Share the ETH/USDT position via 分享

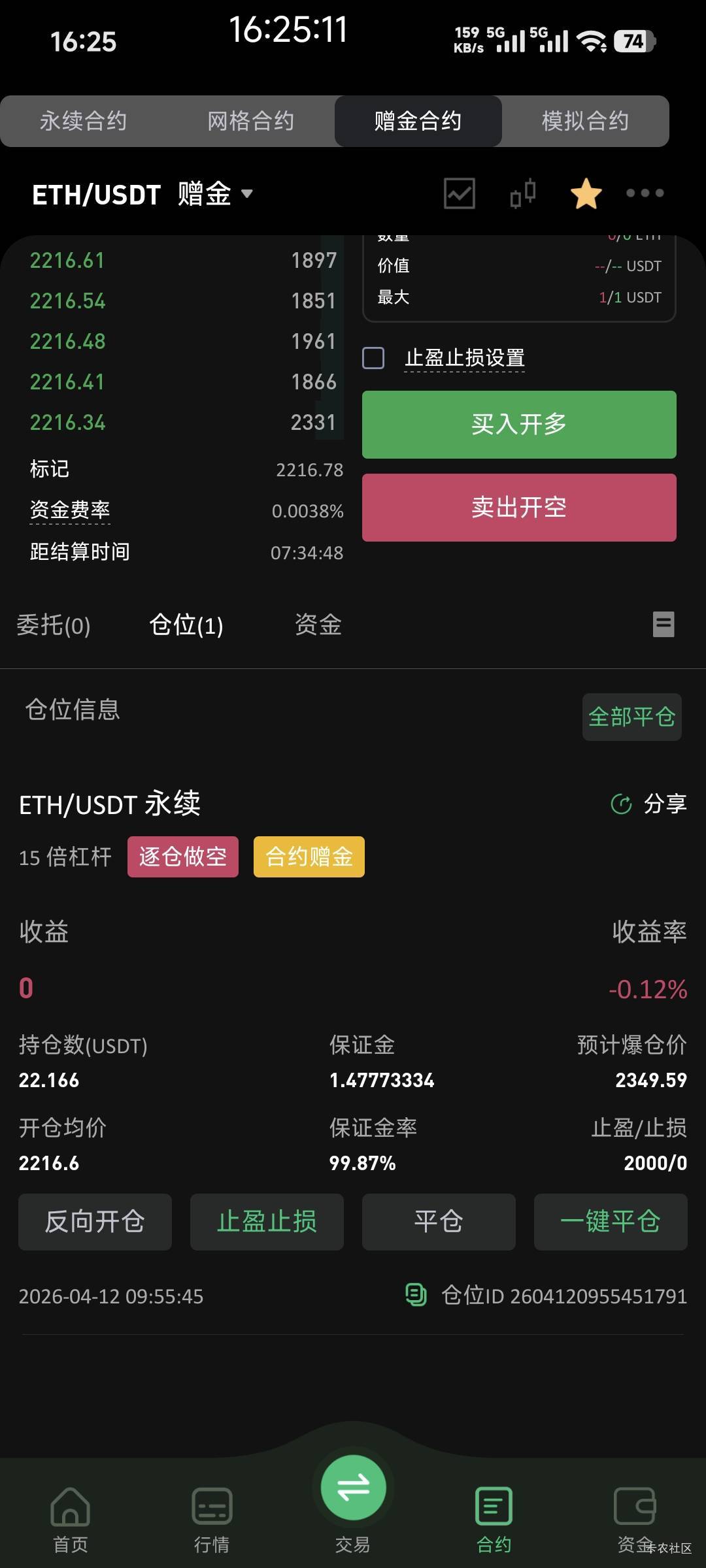648,804
